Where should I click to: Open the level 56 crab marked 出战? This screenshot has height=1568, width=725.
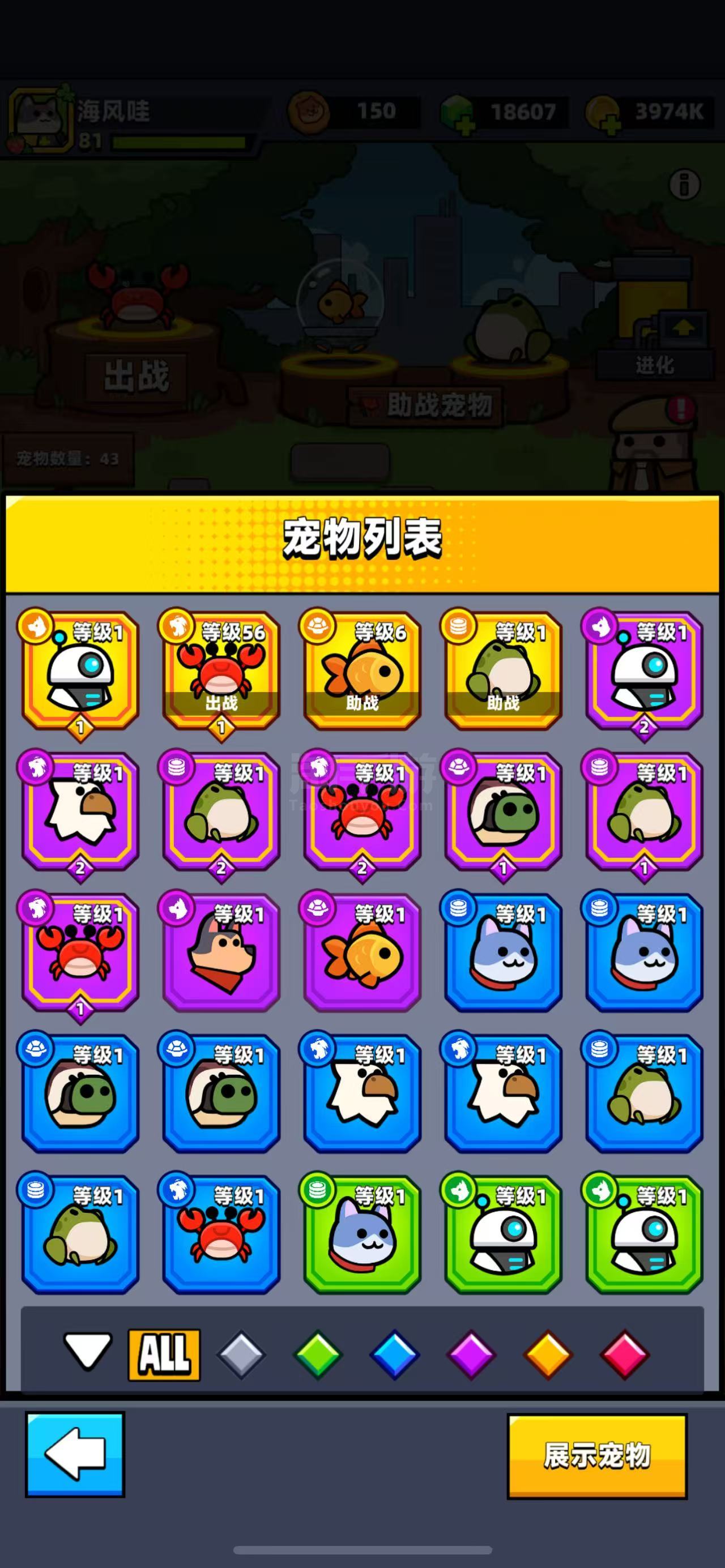[221, 670]
